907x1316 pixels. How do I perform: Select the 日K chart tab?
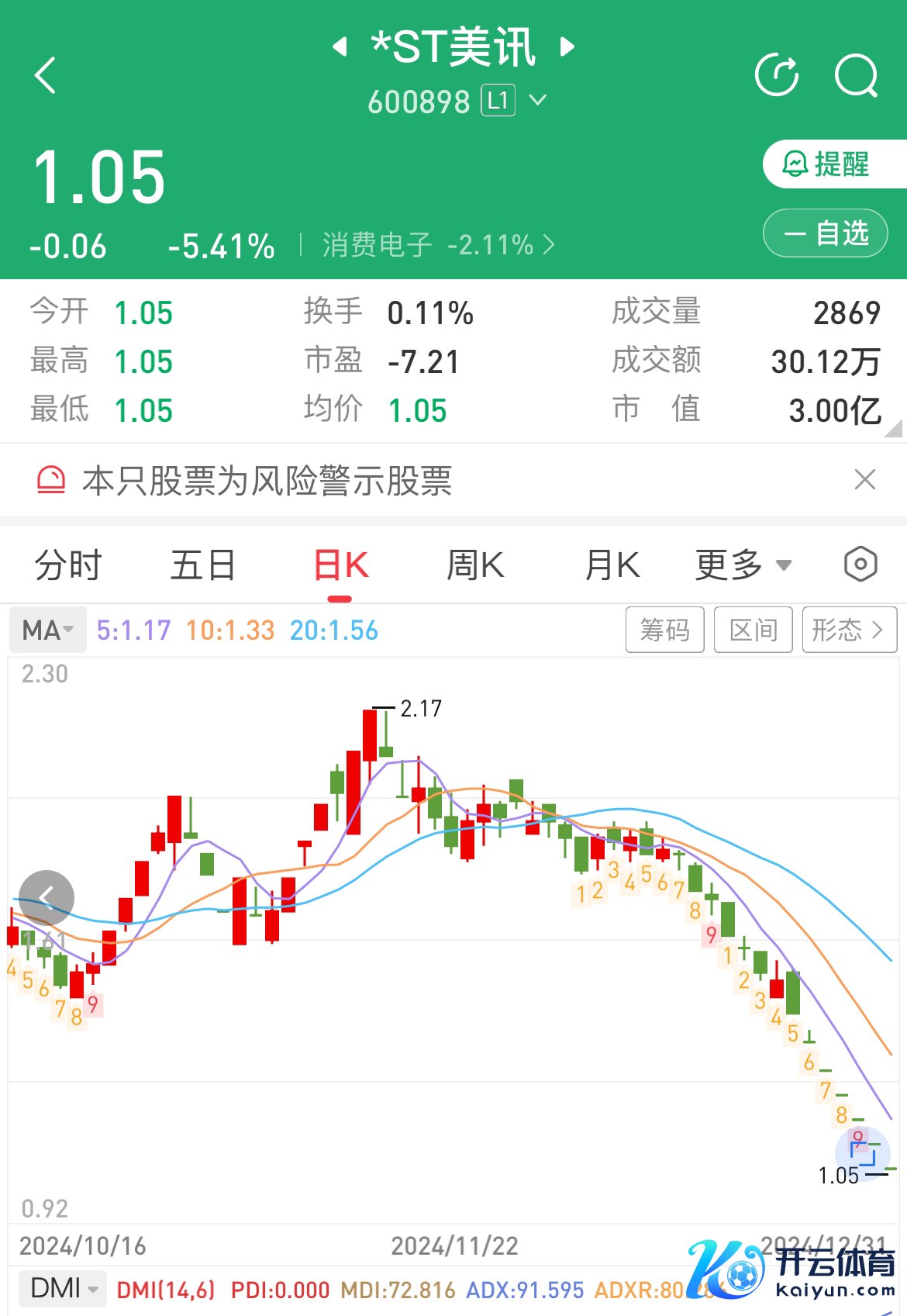point(340,565)
